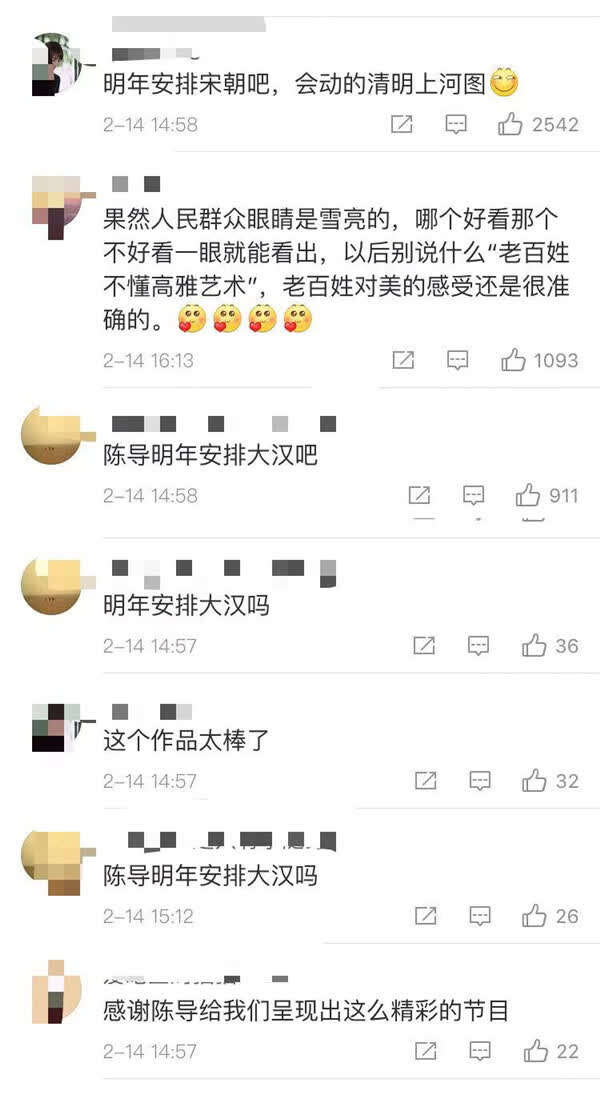Like the 2-14 15:12 comment with 26 likes

pos(533,916)
